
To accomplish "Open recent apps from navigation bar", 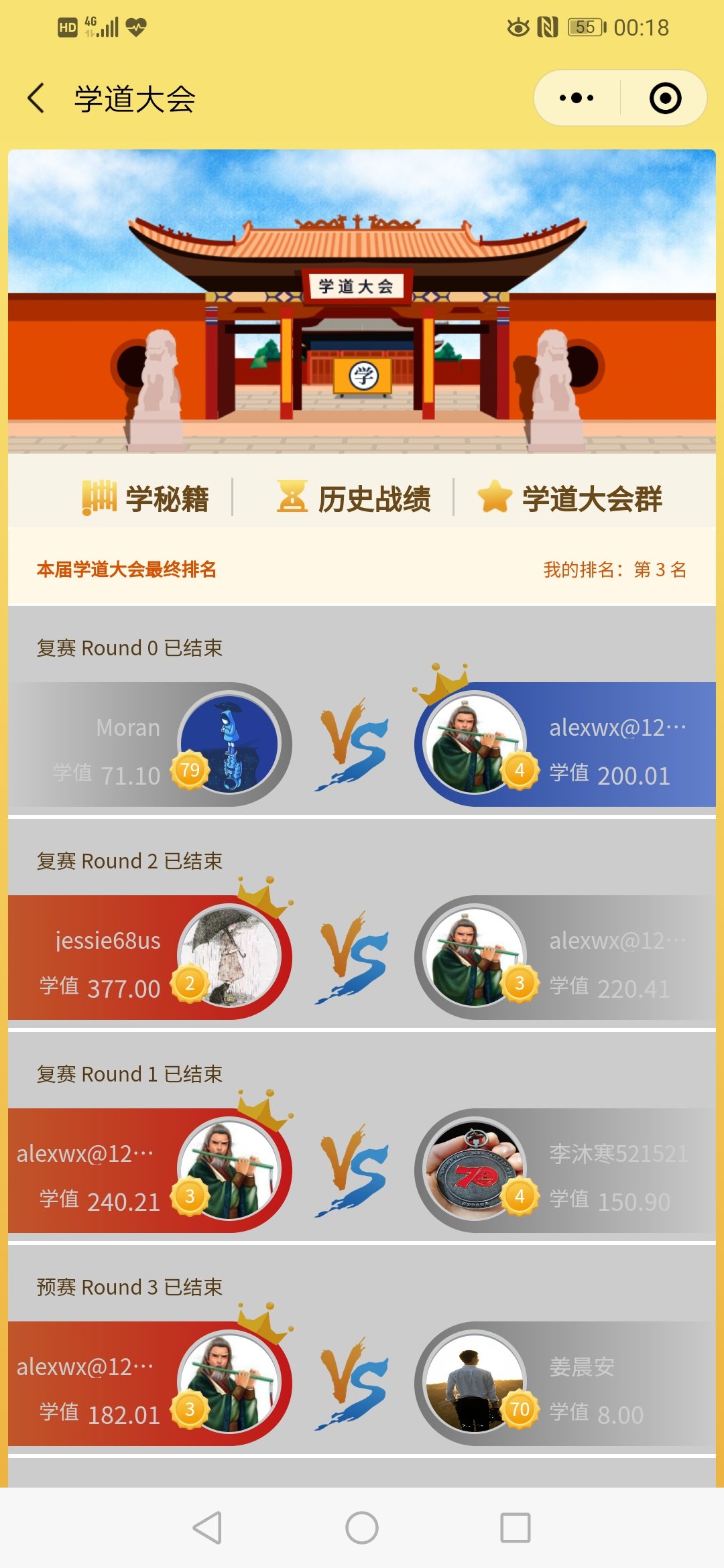I will (516, 1528).
